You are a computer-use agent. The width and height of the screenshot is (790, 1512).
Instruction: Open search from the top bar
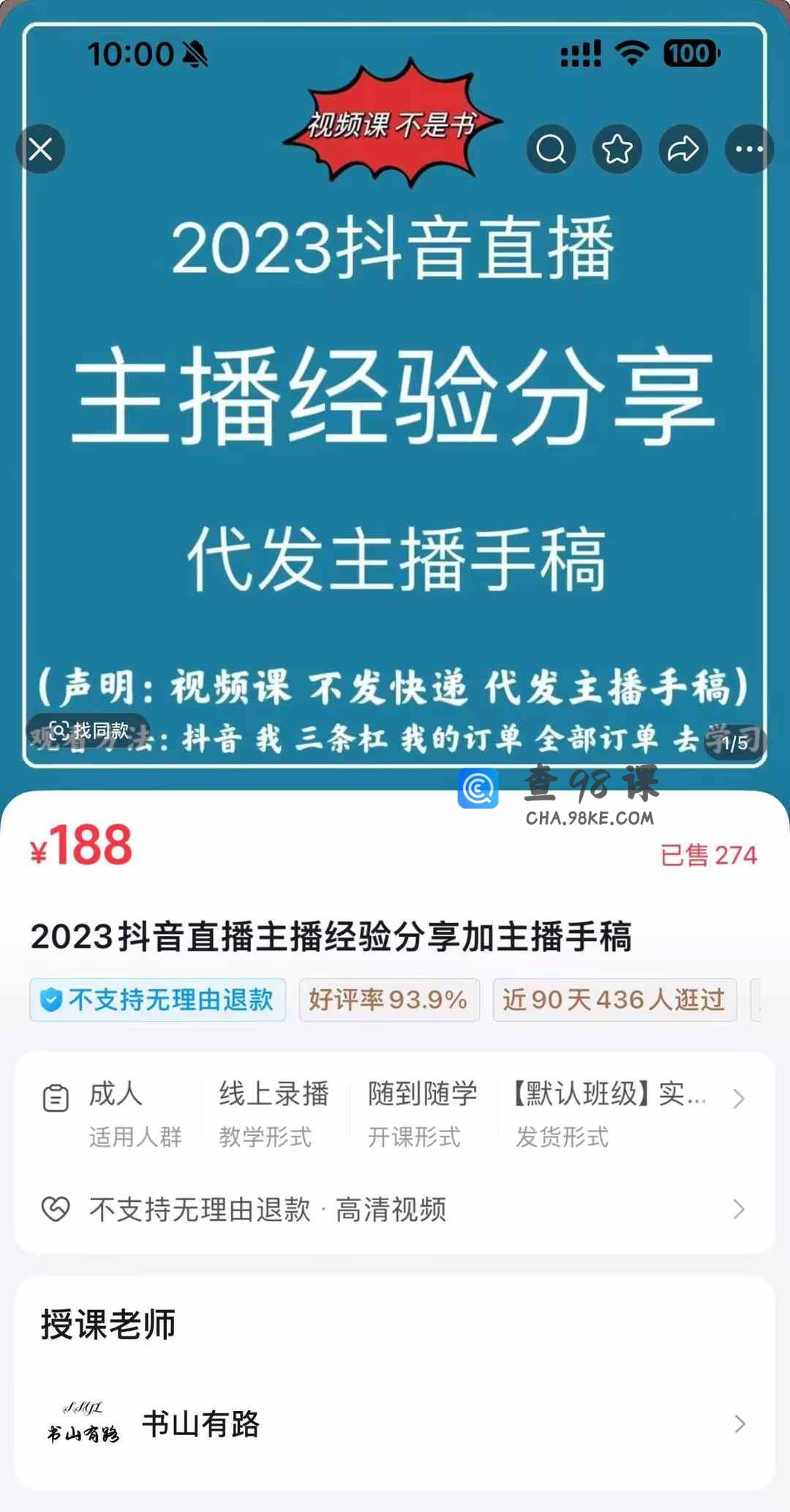point(551,149)
